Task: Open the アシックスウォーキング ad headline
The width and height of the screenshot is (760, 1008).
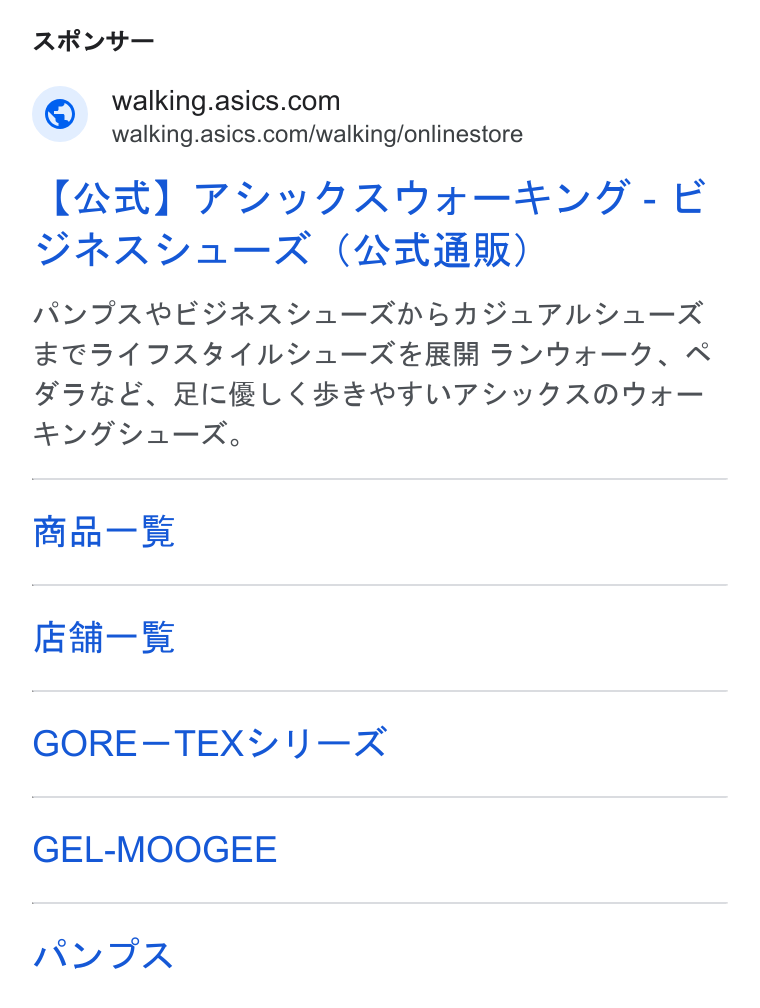Action: (x=370, y=223)
